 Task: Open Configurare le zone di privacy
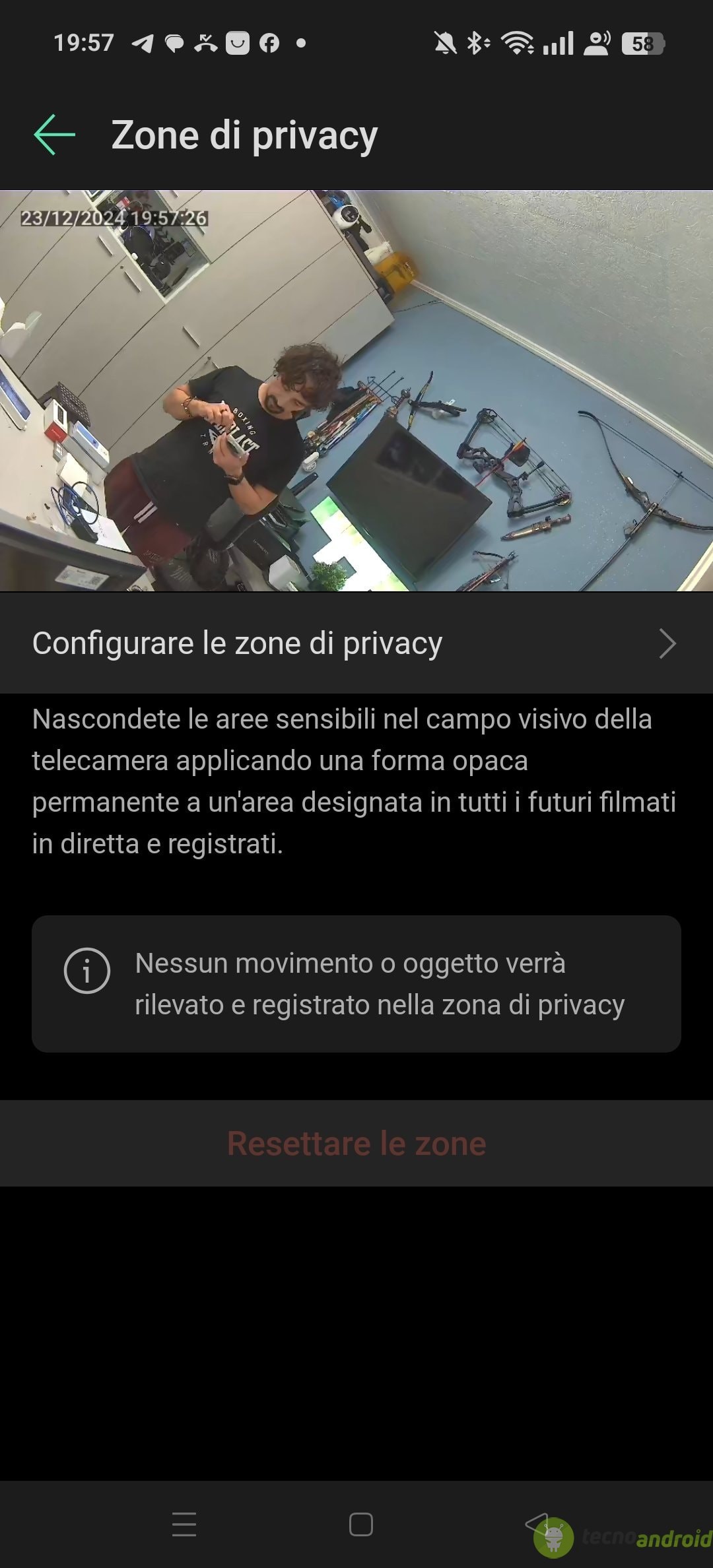[356, 643]
